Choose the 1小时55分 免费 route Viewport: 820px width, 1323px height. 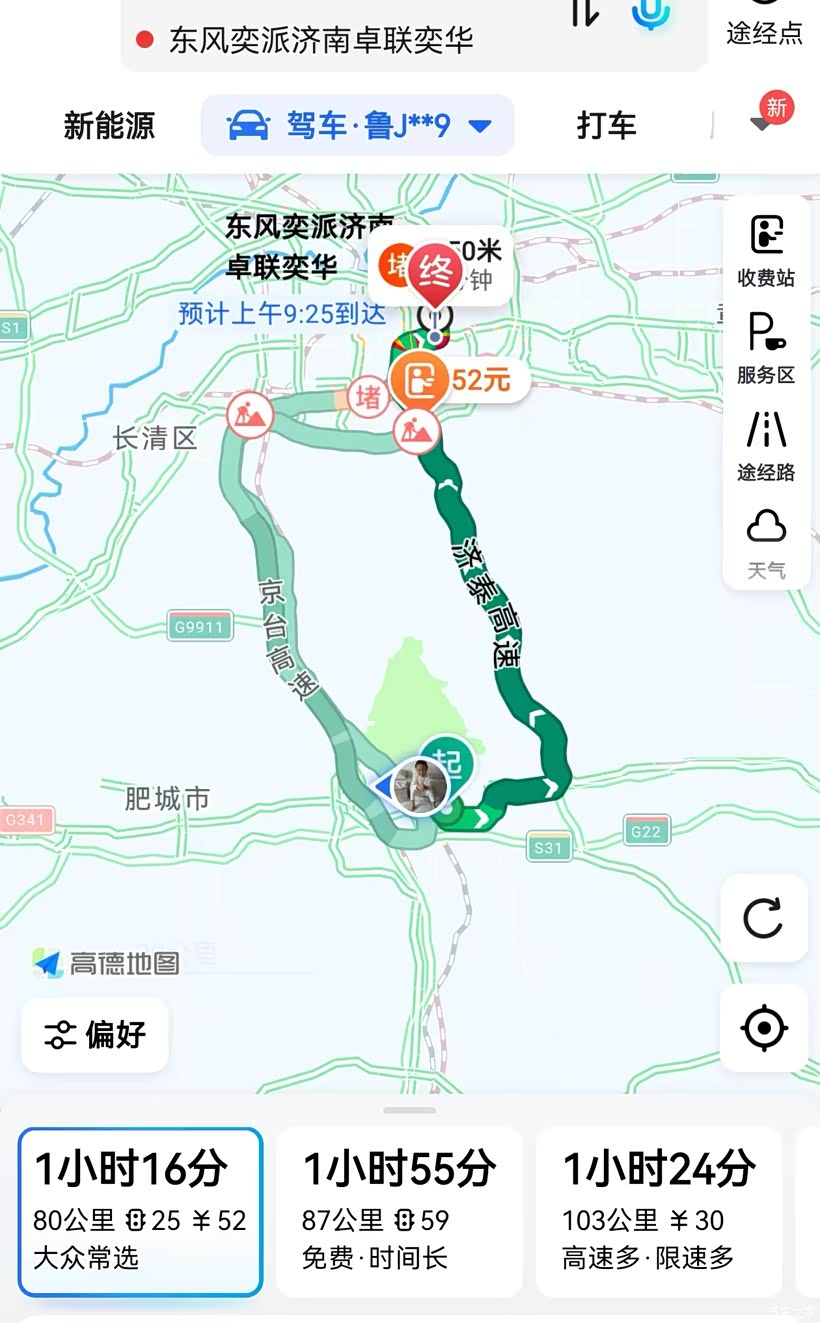pos(399,1211)
